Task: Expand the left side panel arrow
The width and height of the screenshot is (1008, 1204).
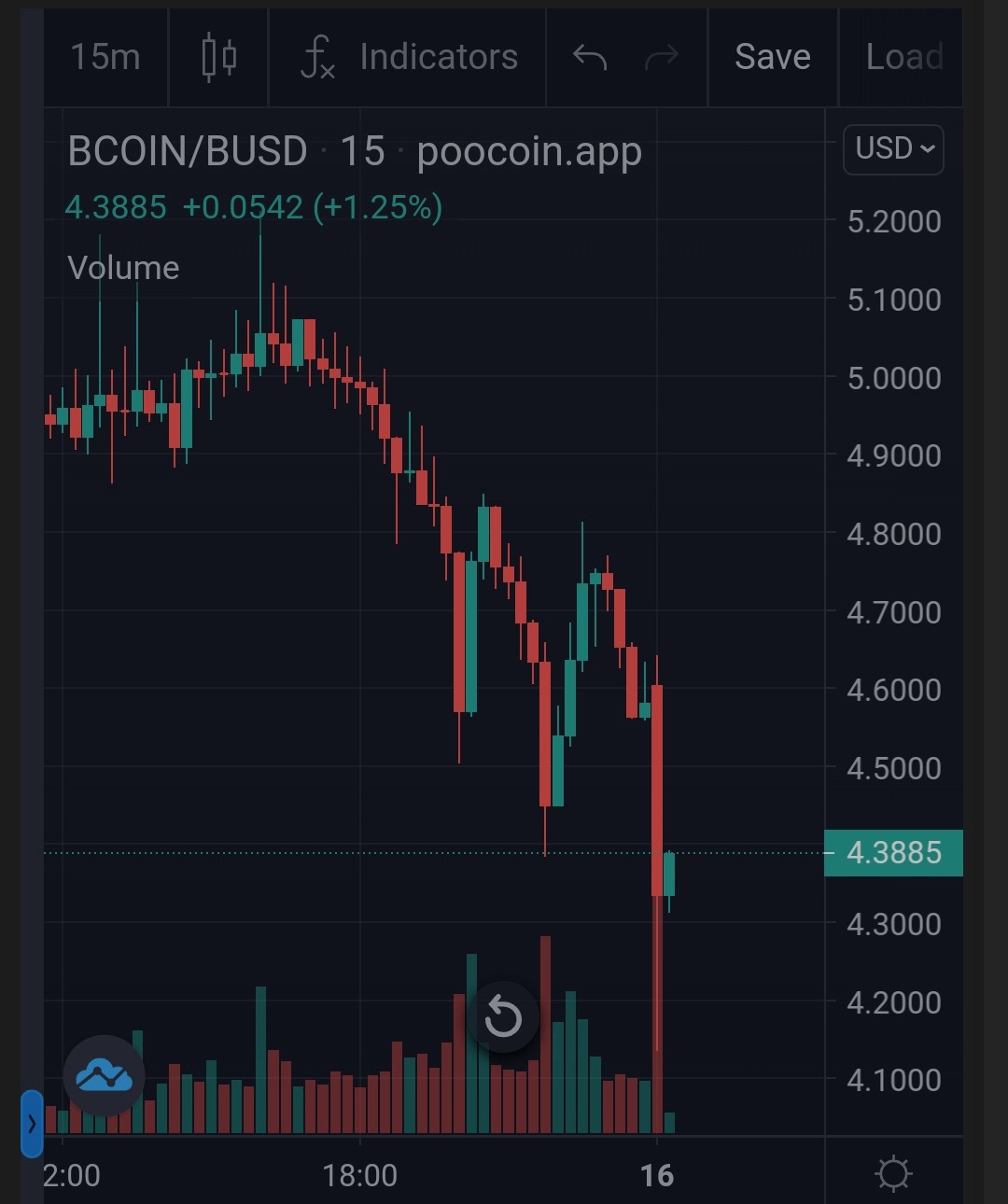Action: 32,1124
